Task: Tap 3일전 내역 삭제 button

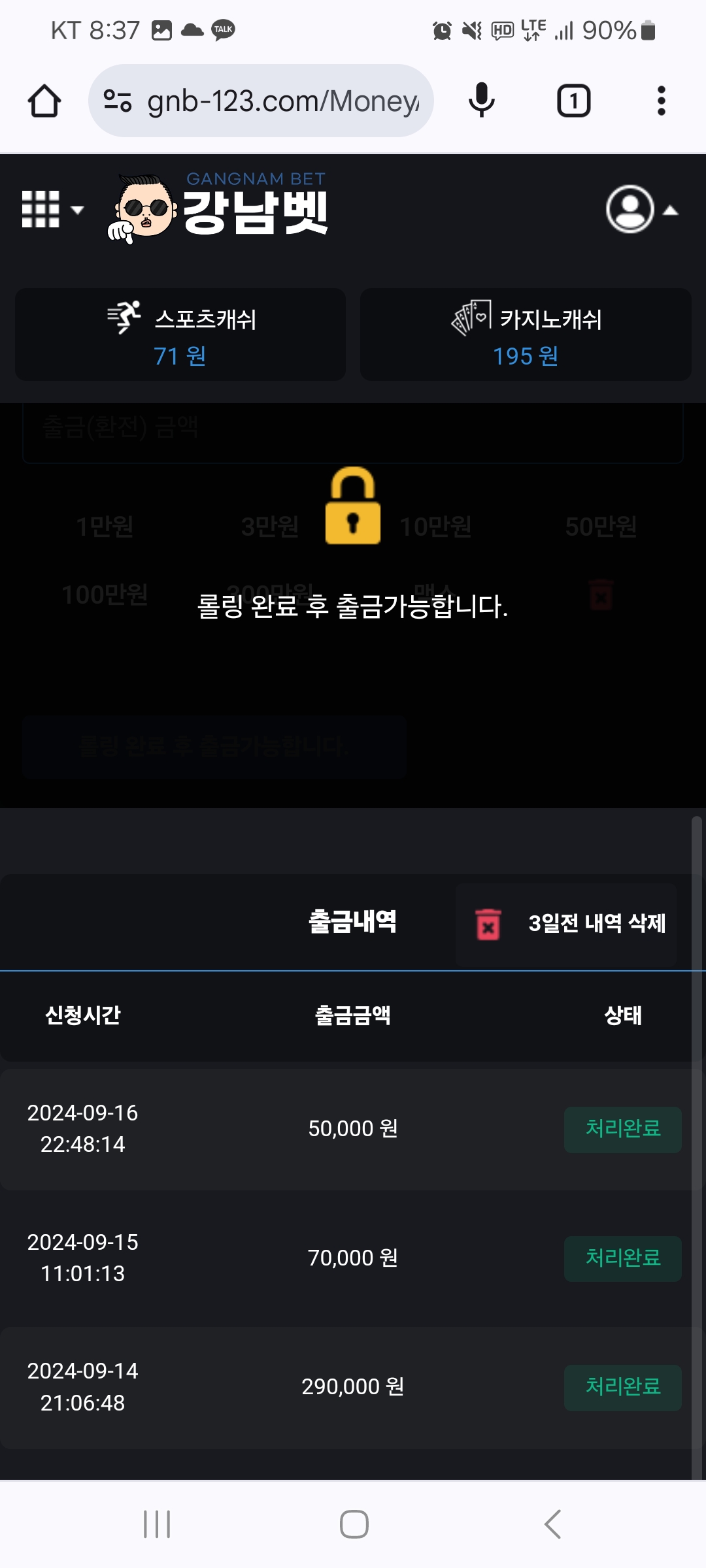Action: (567, 924)
